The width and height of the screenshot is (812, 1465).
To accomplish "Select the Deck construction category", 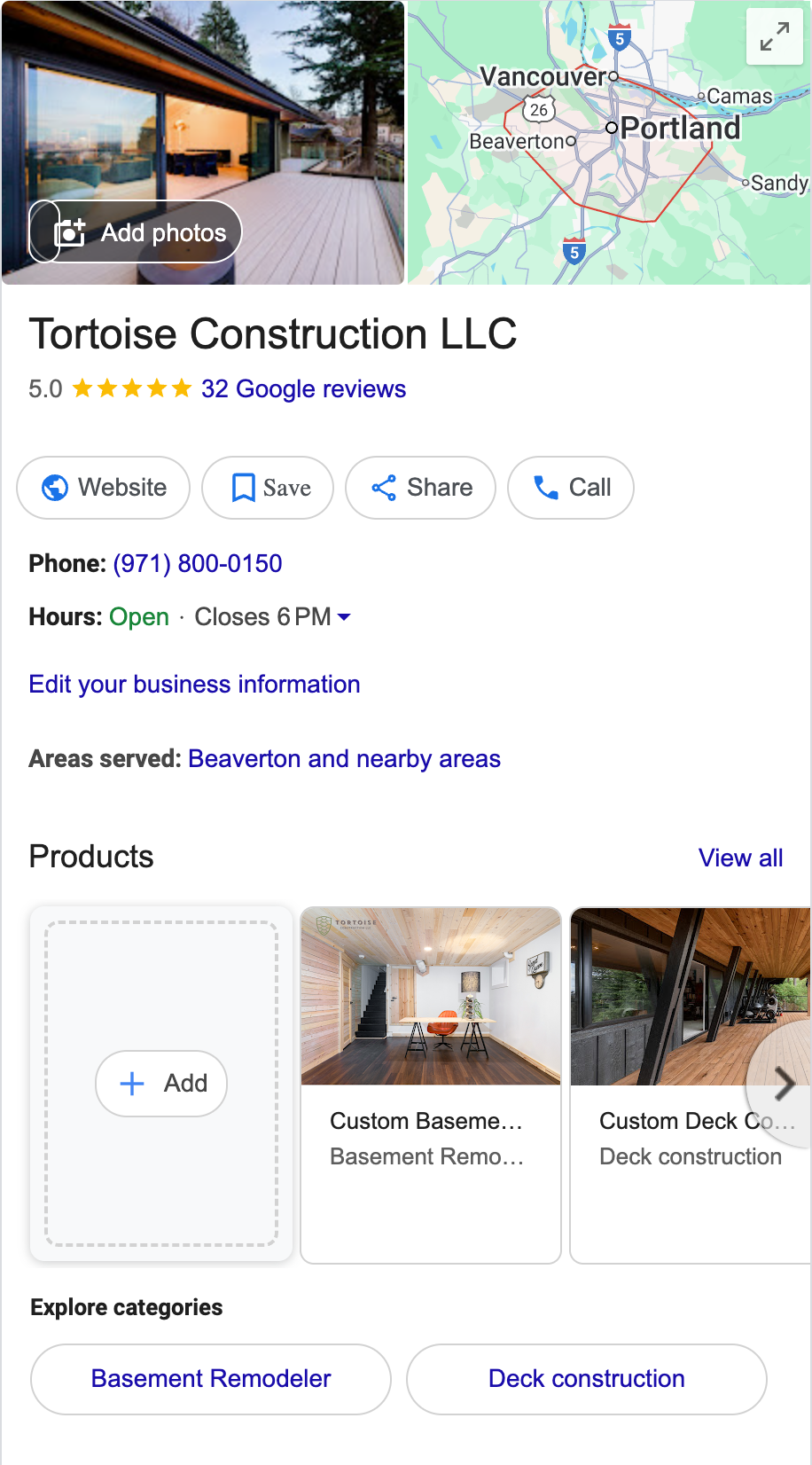I will coord(586,1379).
